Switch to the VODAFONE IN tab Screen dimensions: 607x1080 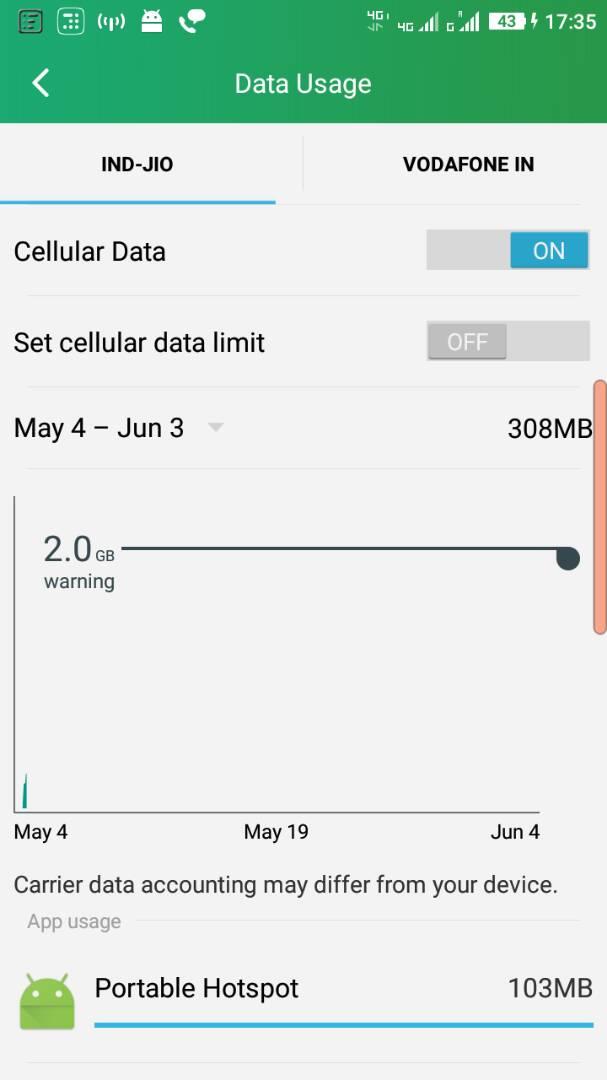[x=468, y=164]
